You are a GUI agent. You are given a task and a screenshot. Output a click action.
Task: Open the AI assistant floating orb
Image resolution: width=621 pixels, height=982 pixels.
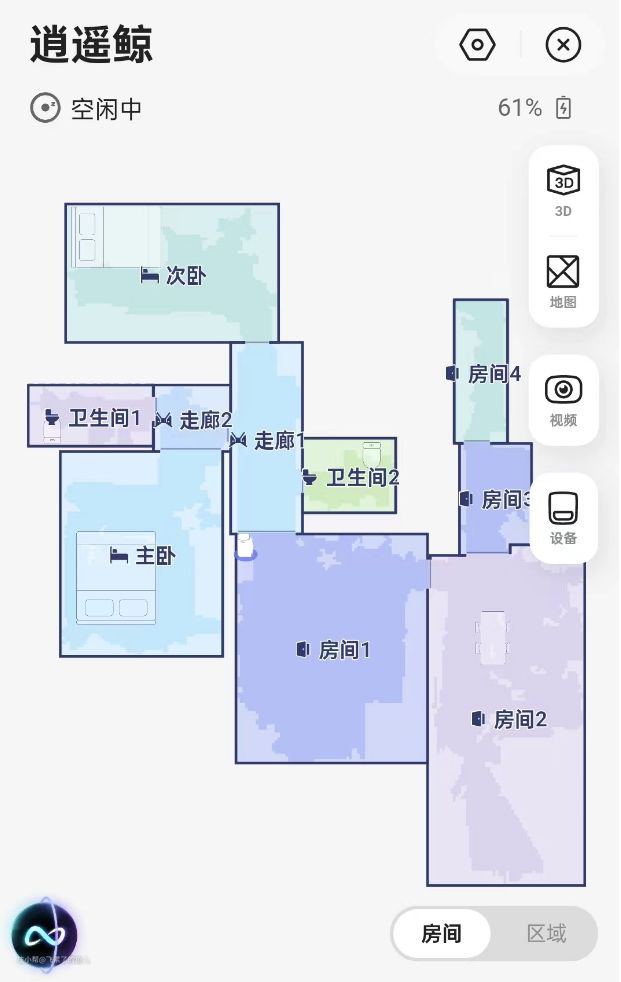tap(44, 935)
